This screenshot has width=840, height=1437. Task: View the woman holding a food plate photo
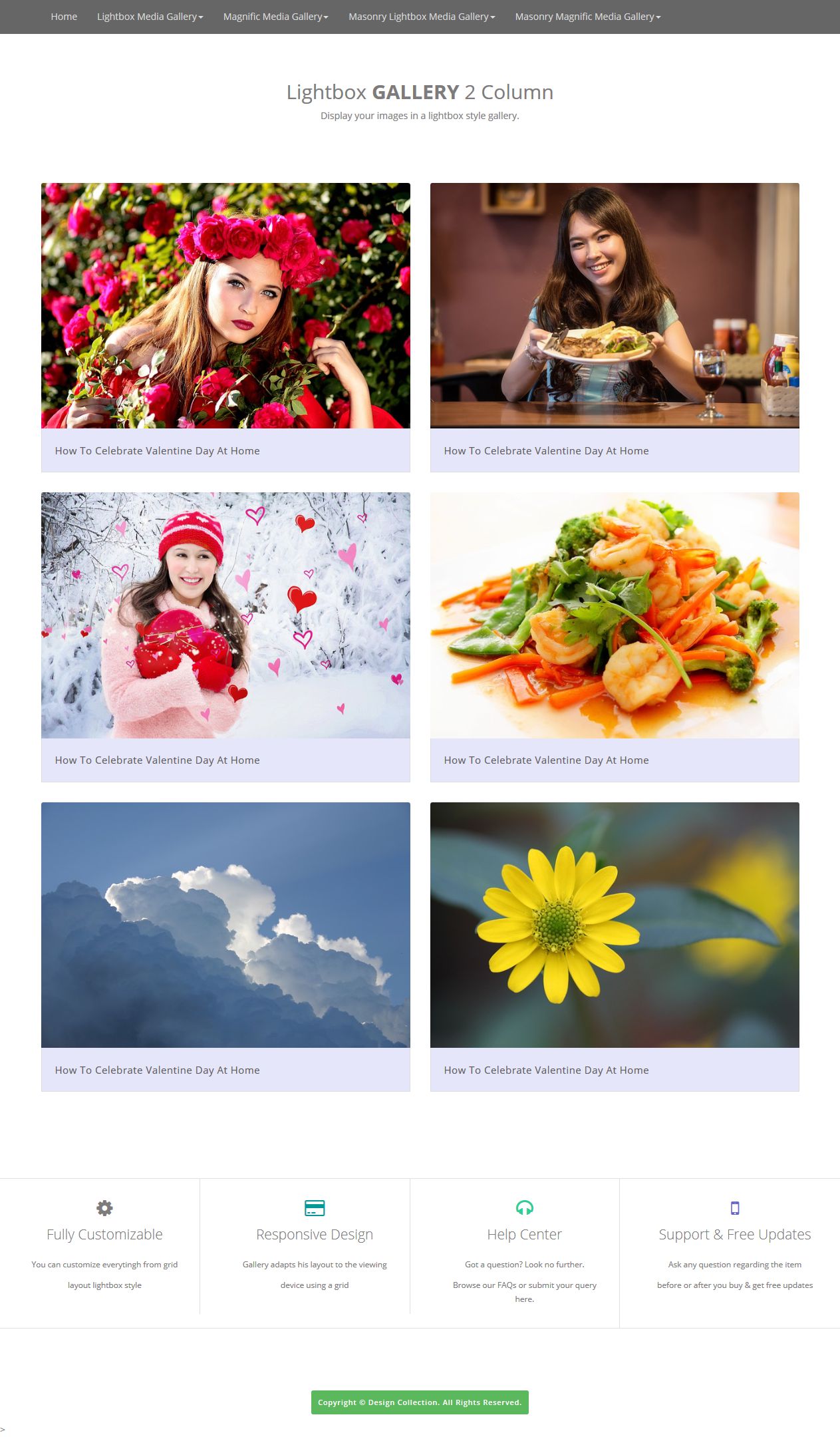point(615,305)
